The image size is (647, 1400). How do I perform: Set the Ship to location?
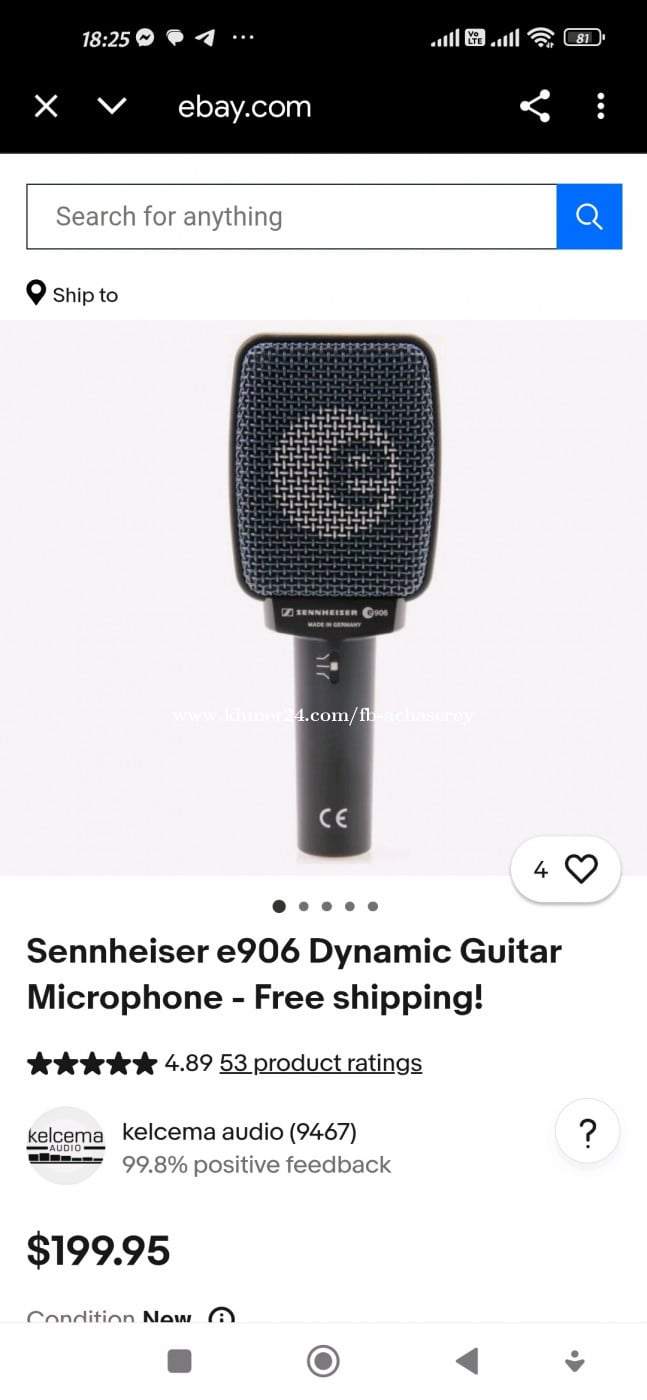tap(73, 294)
